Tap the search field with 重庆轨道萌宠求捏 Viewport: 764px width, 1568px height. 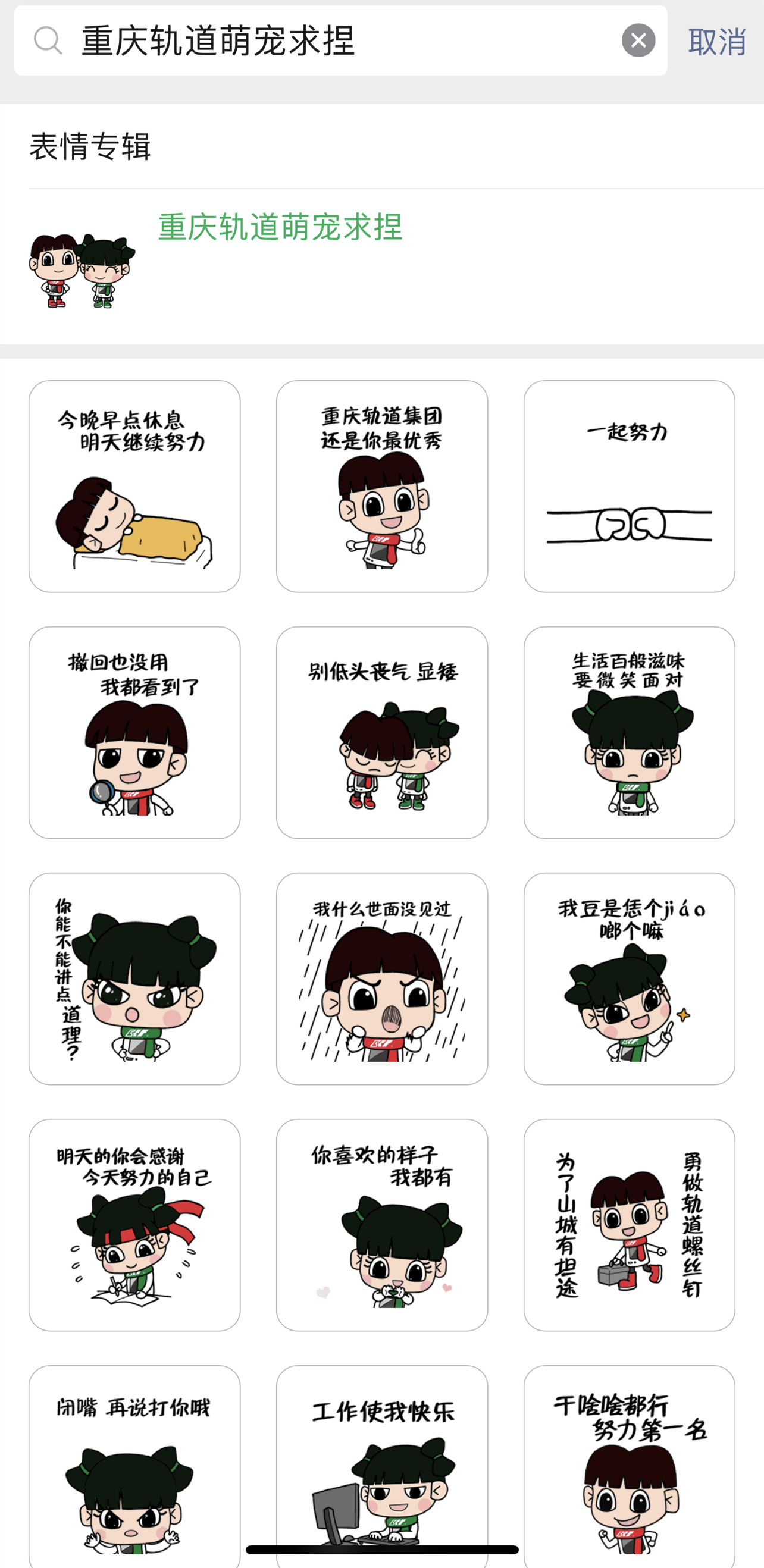click(341, 41)
